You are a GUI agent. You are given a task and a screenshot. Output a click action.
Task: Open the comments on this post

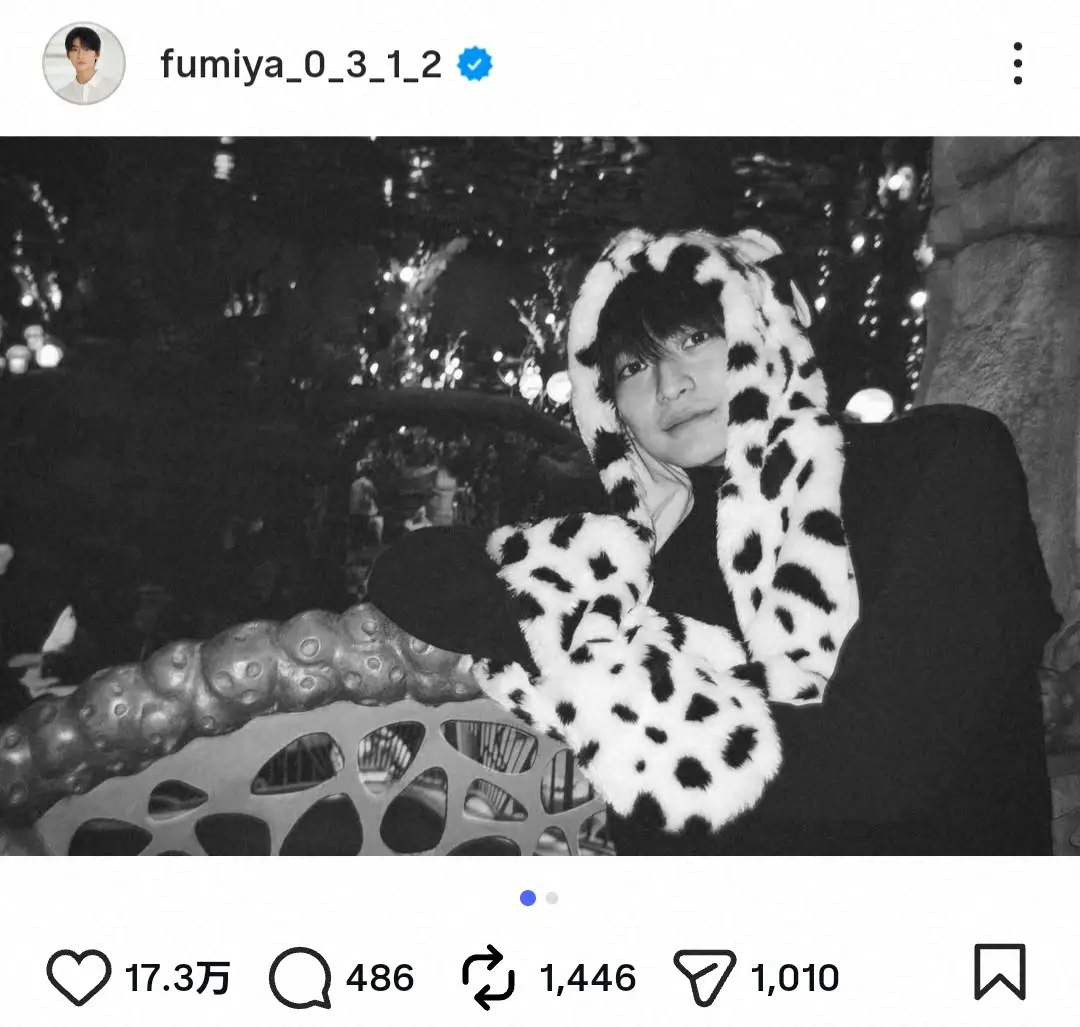[x=300, y=977]
